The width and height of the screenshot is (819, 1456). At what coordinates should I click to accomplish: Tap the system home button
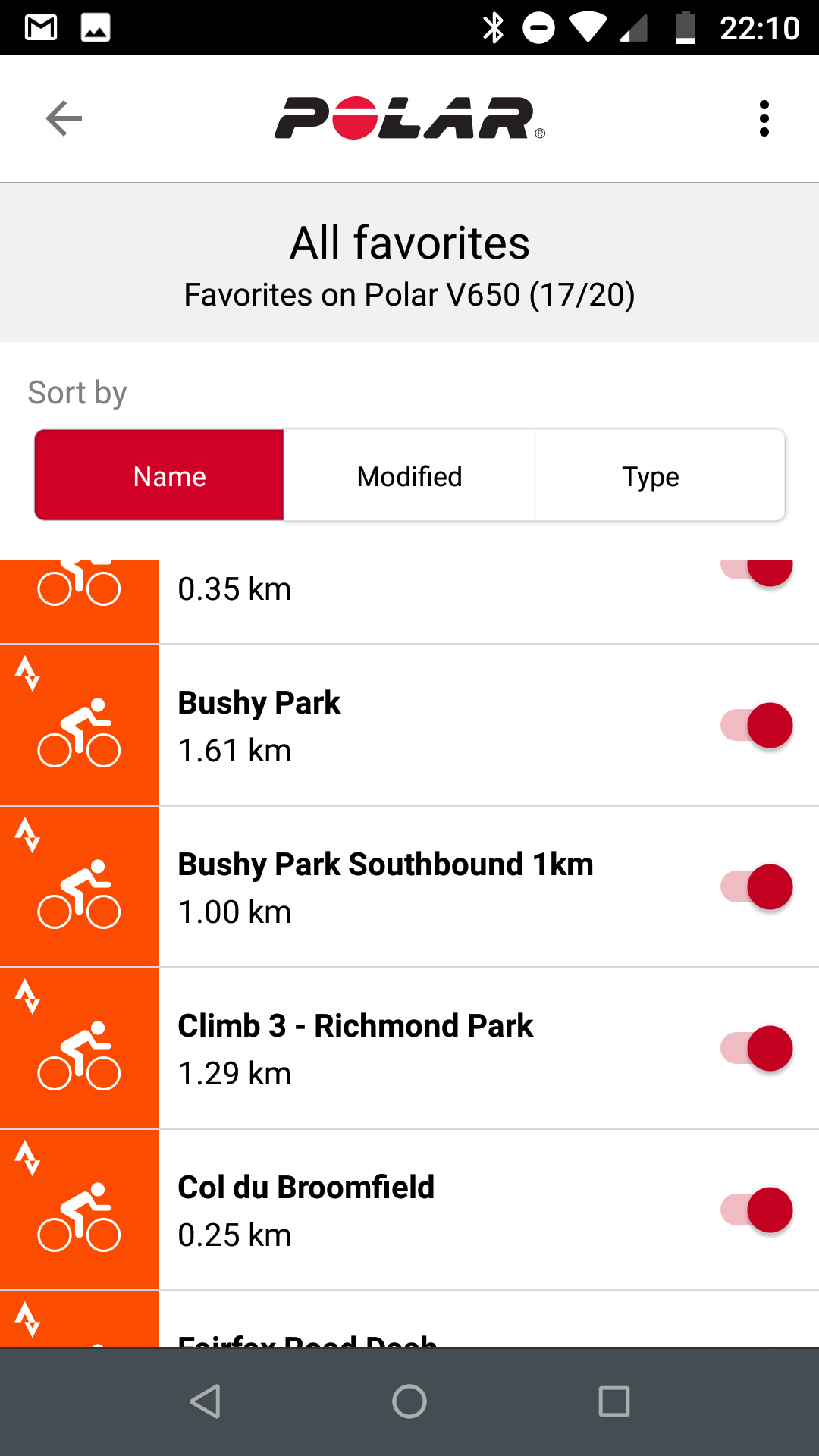click(x=409, y=1401)
